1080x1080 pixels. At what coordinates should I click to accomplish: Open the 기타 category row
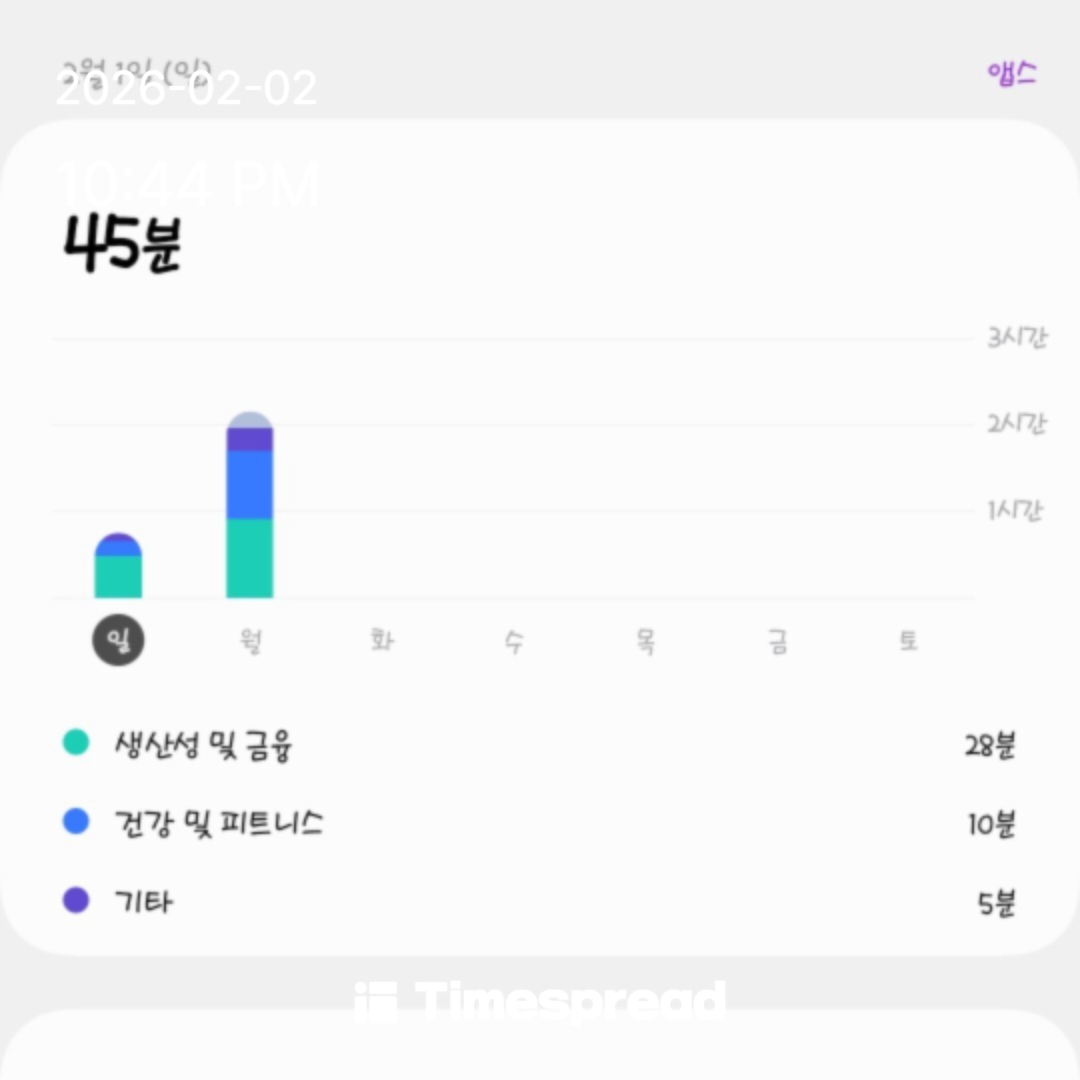[540, 902]
